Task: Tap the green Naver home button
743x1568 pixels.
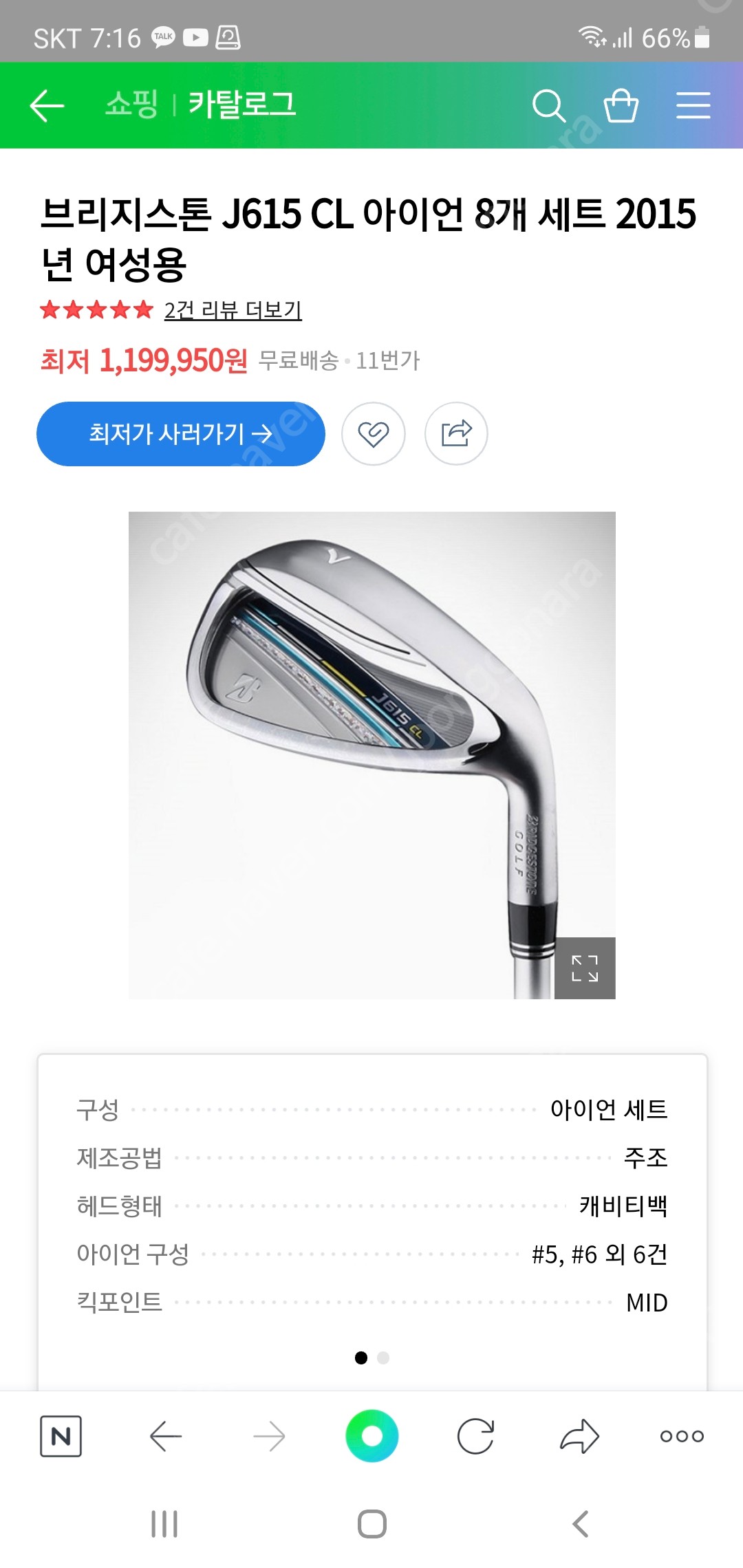Action: [371, 1436]
